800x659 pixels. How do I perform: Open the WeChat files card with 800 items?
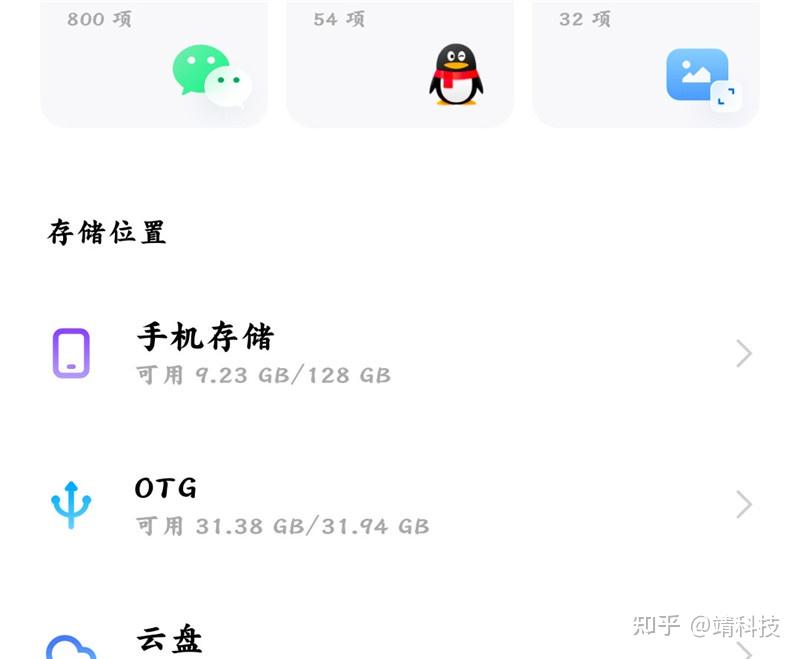[154, 64]
